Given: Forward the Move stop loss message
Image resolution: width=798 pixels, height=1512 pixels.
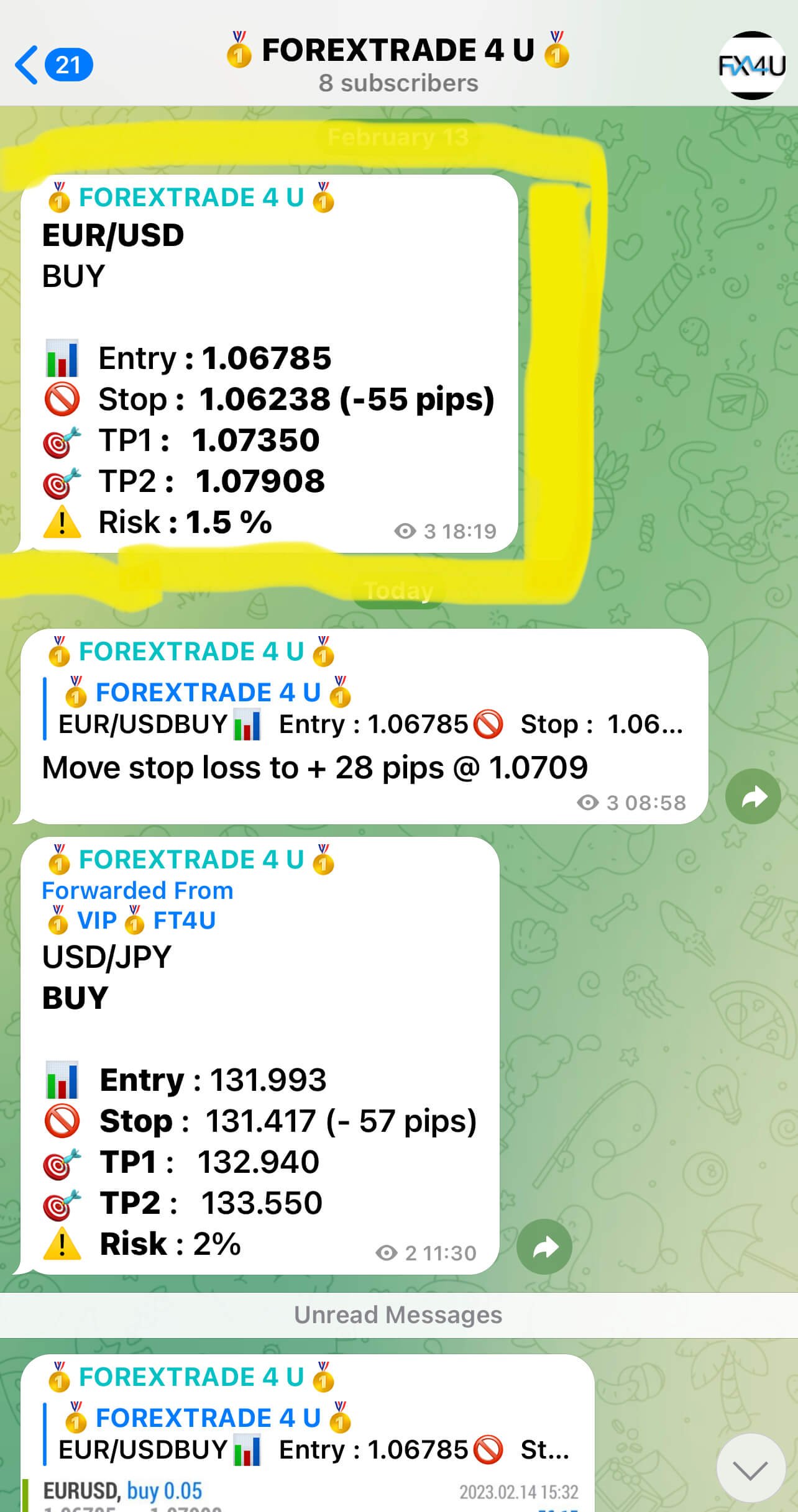Looking at the screenshot, I should point(753,796).
